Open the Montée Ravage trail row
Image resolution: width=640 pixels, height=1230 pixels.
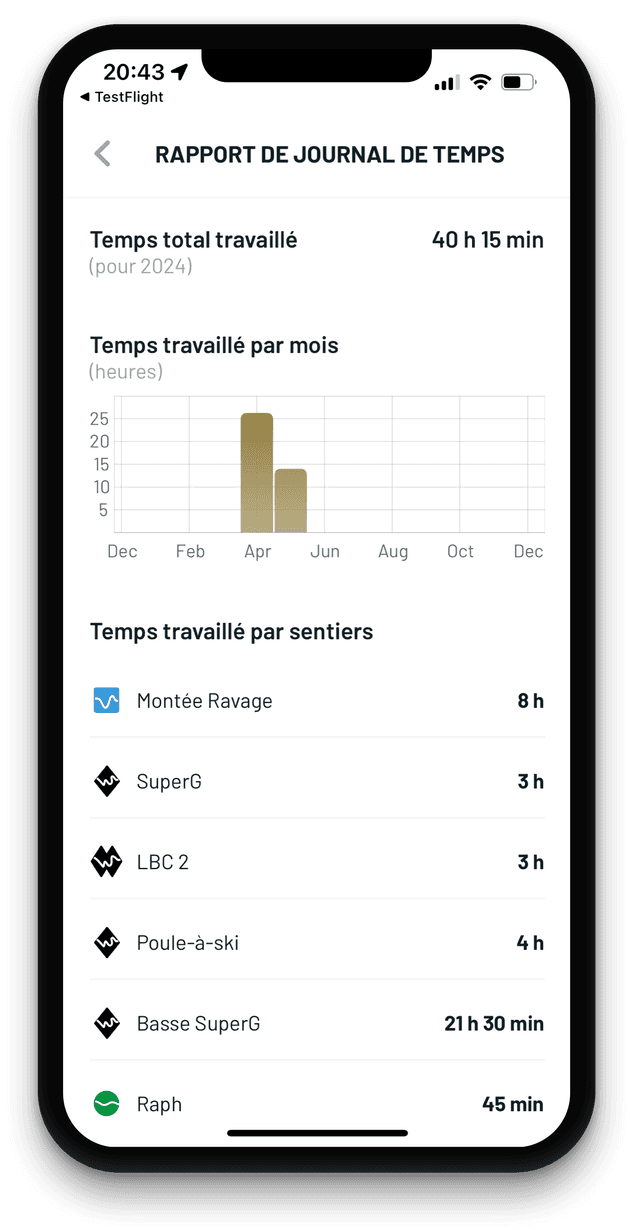317,701
